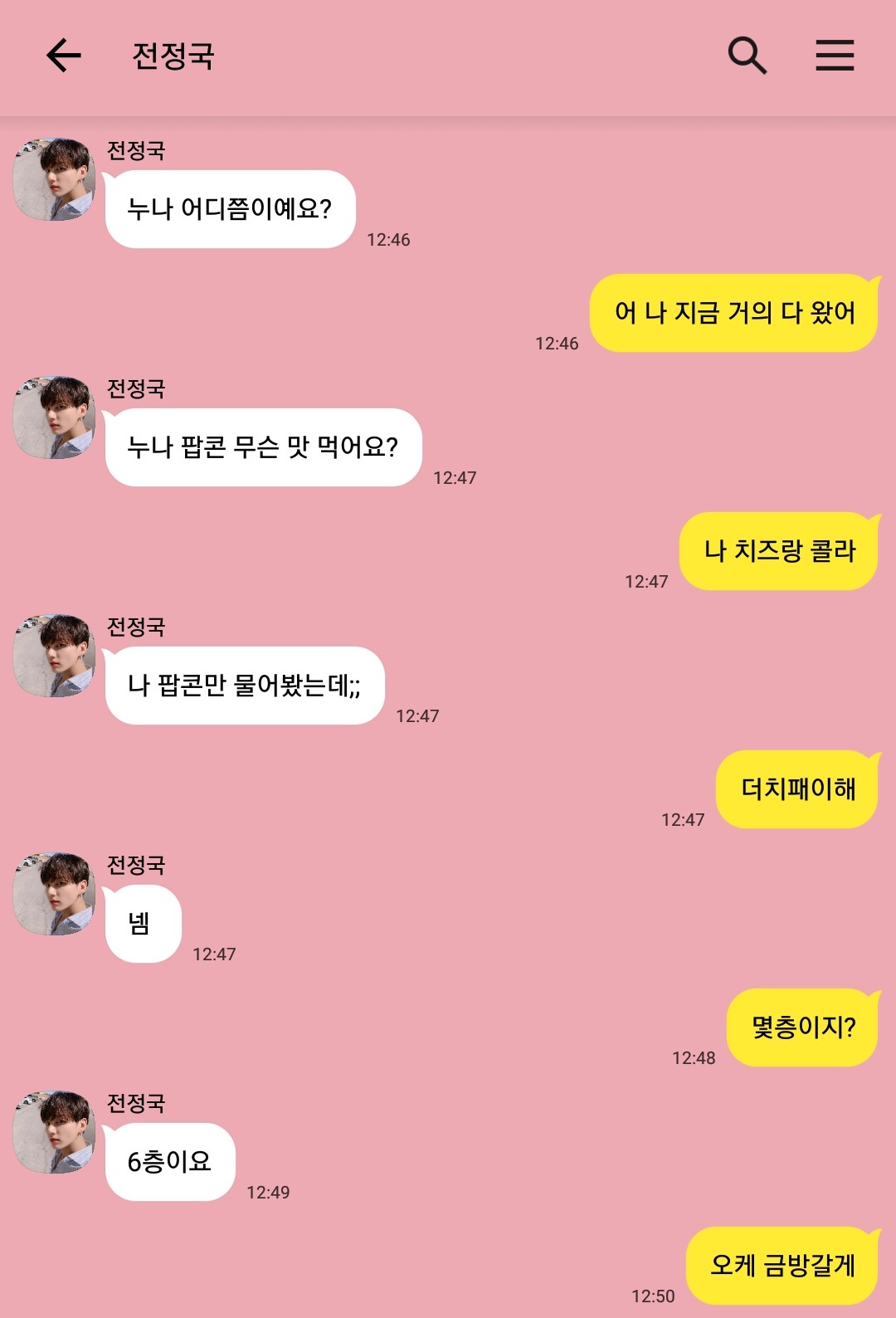Viewport: 896px width, 1318px height.
Task: Open the chat hamburger menu
Action: tap(835, 56)
